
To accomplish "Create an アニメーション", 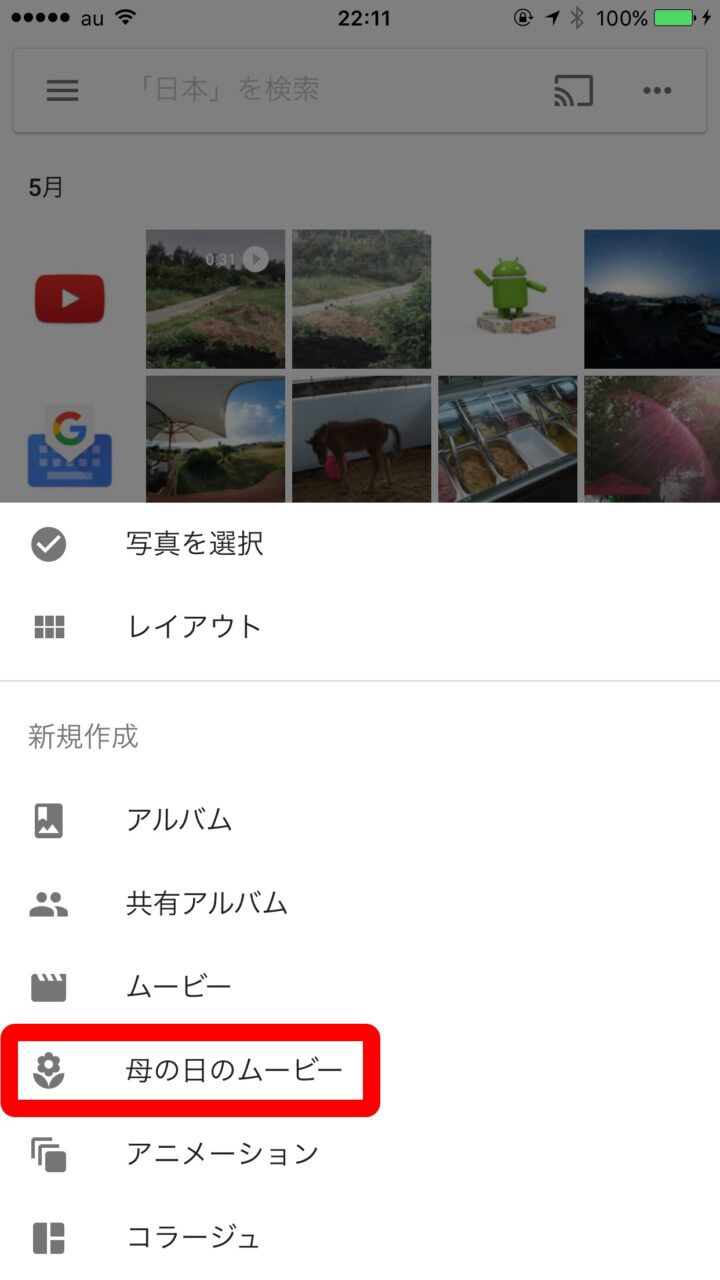I will coord(222,1154).
